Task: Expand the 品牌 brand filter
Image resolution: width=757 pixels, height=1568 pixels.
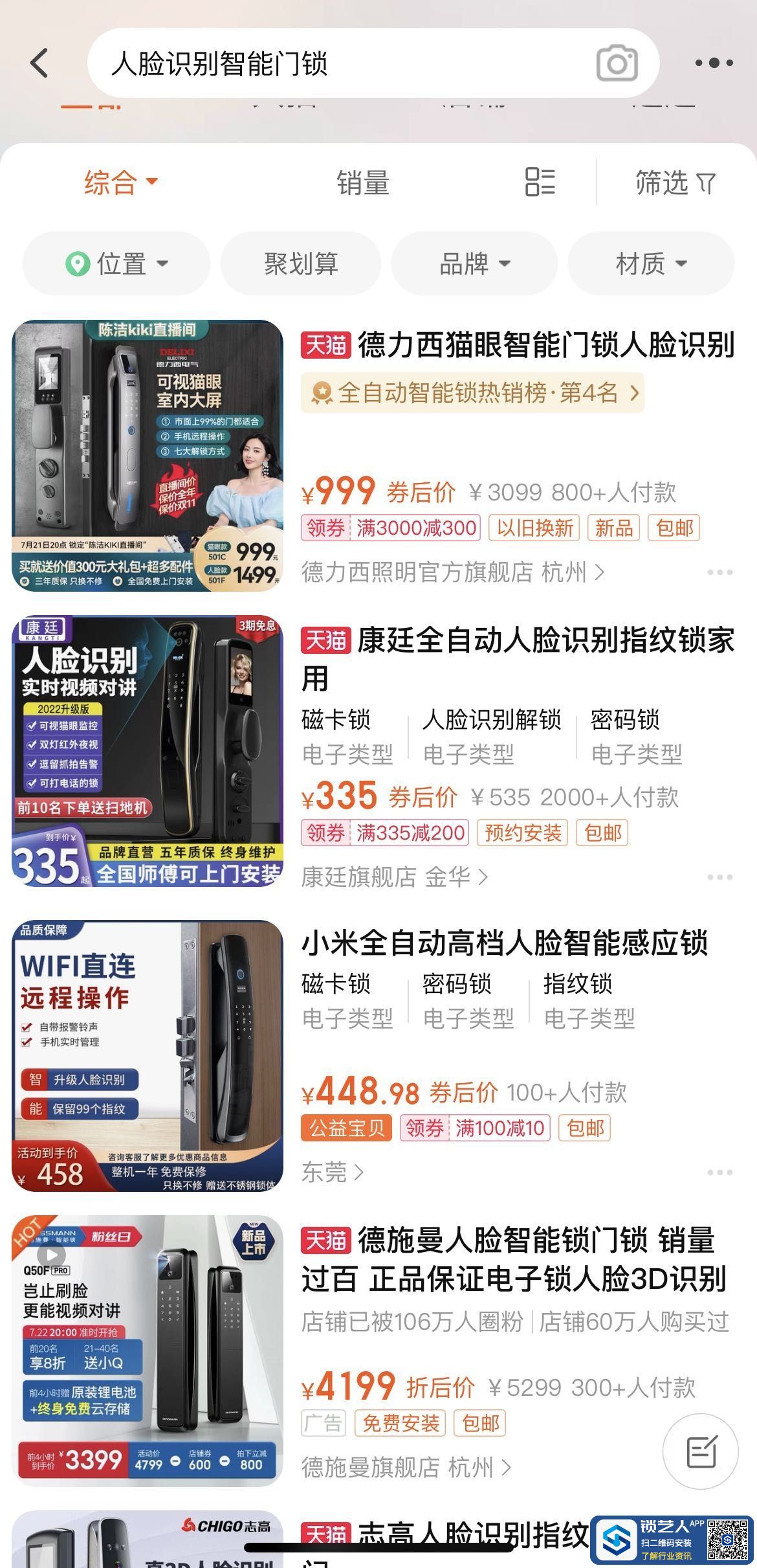Action: 474,263
